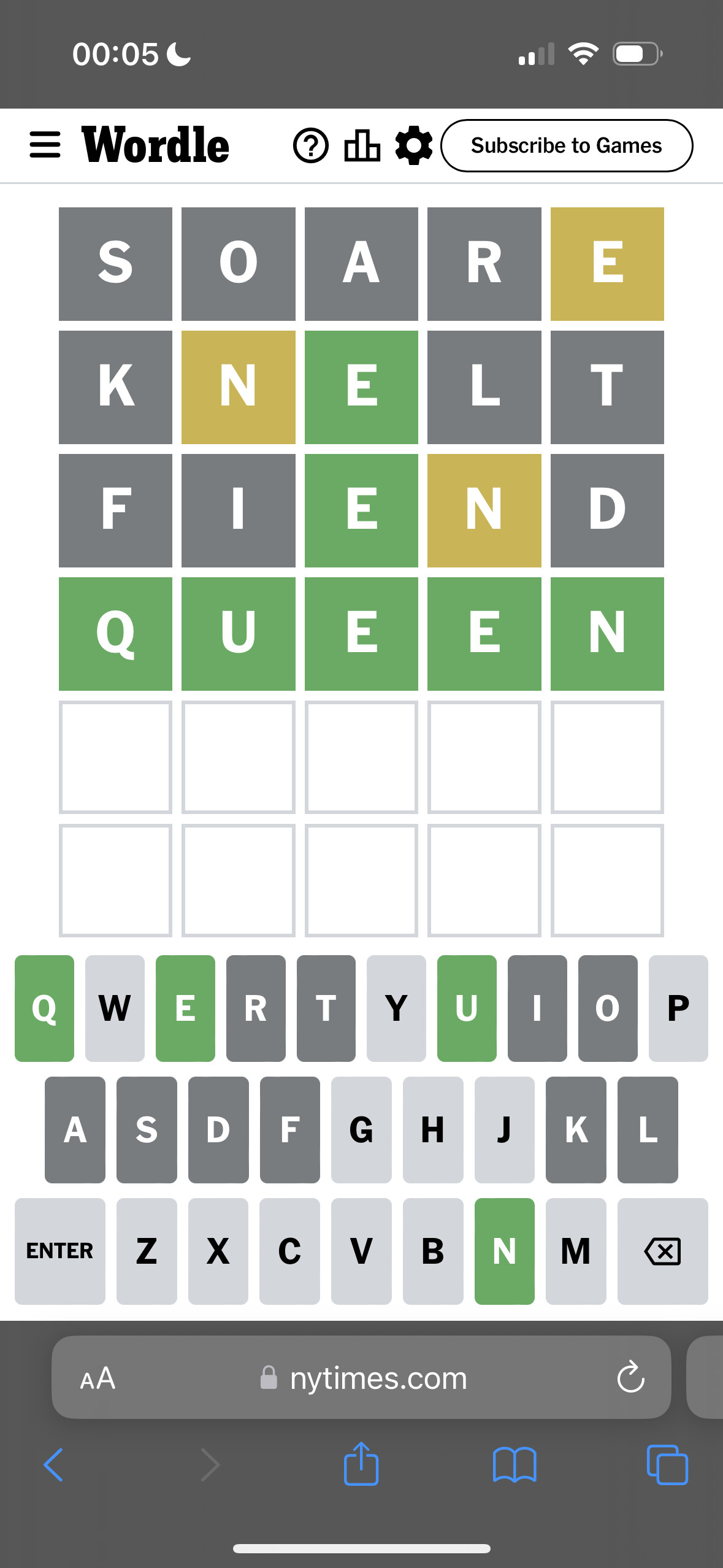Tap the letter H key

pyautogui.click(x=432, y=1129)
